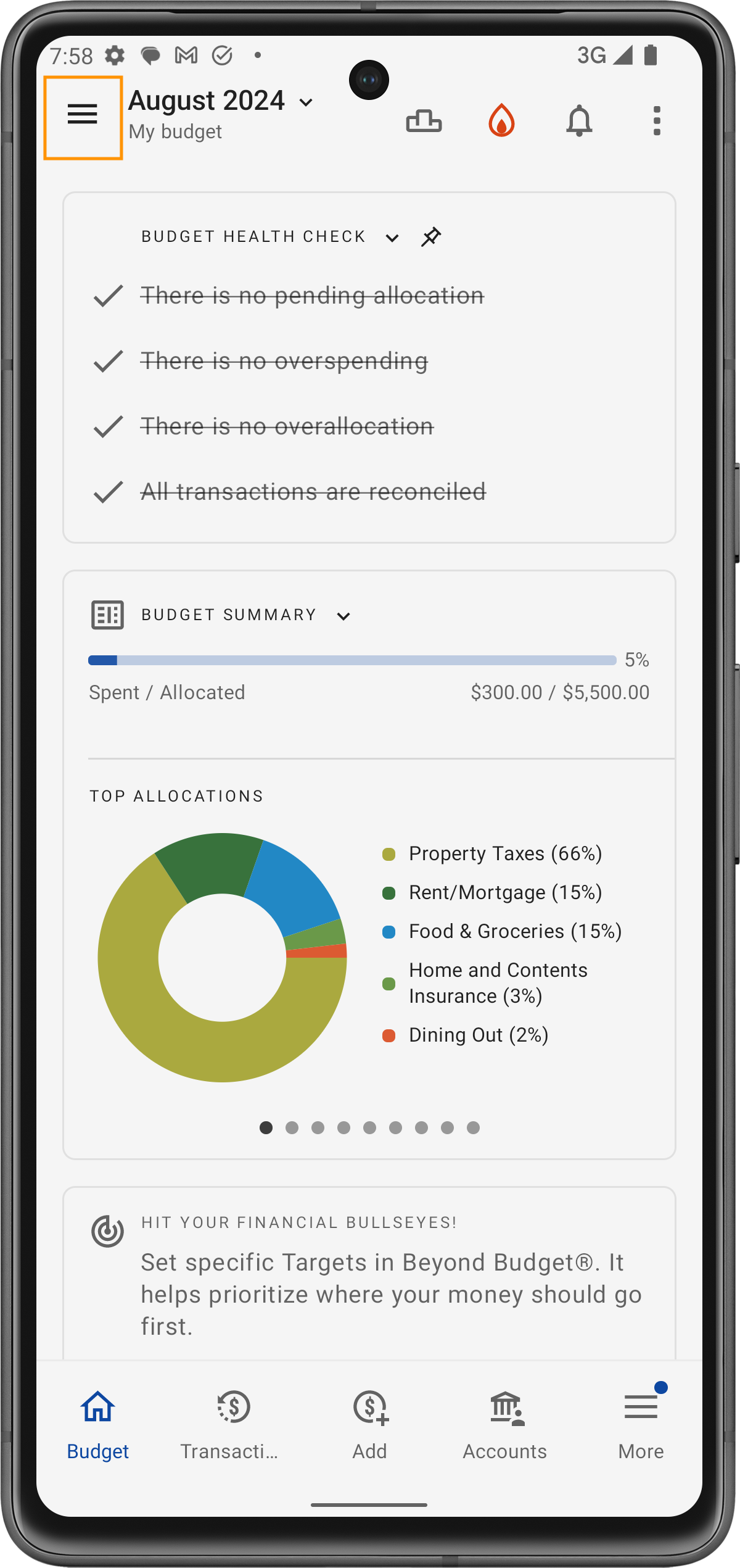
Task: Open the Hit Your Financial Bullseyes card
Action: click(x=369, y=1273)
